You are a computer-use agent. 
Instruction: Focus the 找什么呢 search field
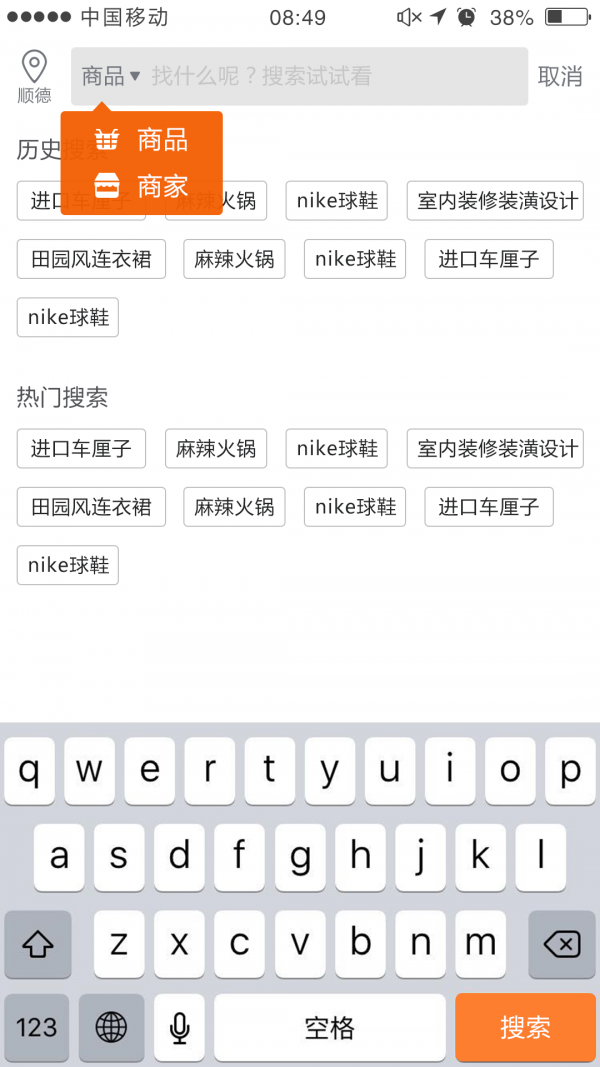(330, 76)
